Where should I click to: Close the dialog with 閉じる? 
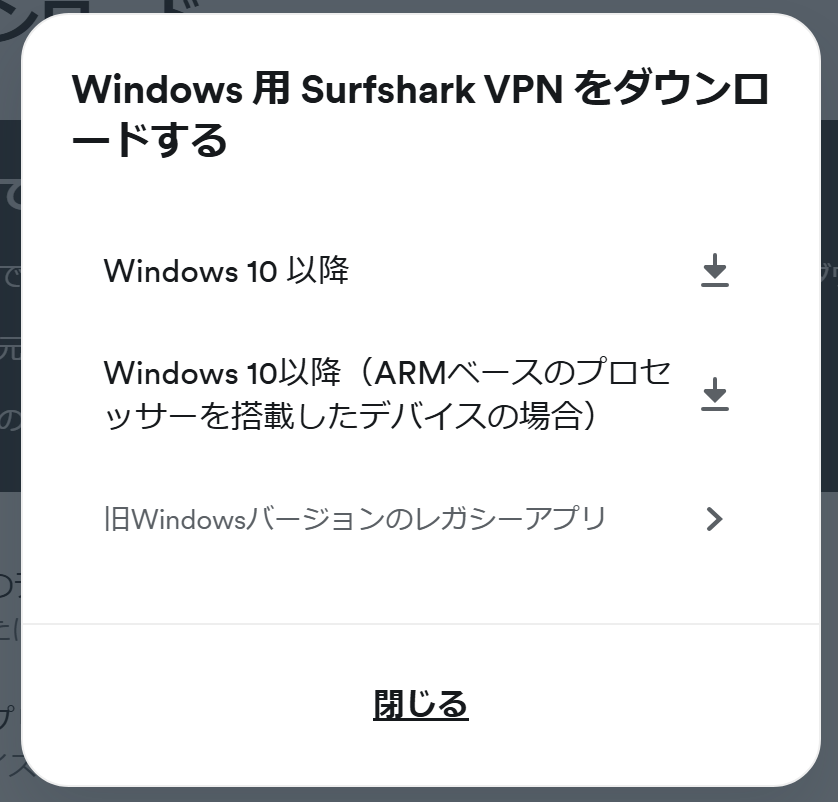420,705
